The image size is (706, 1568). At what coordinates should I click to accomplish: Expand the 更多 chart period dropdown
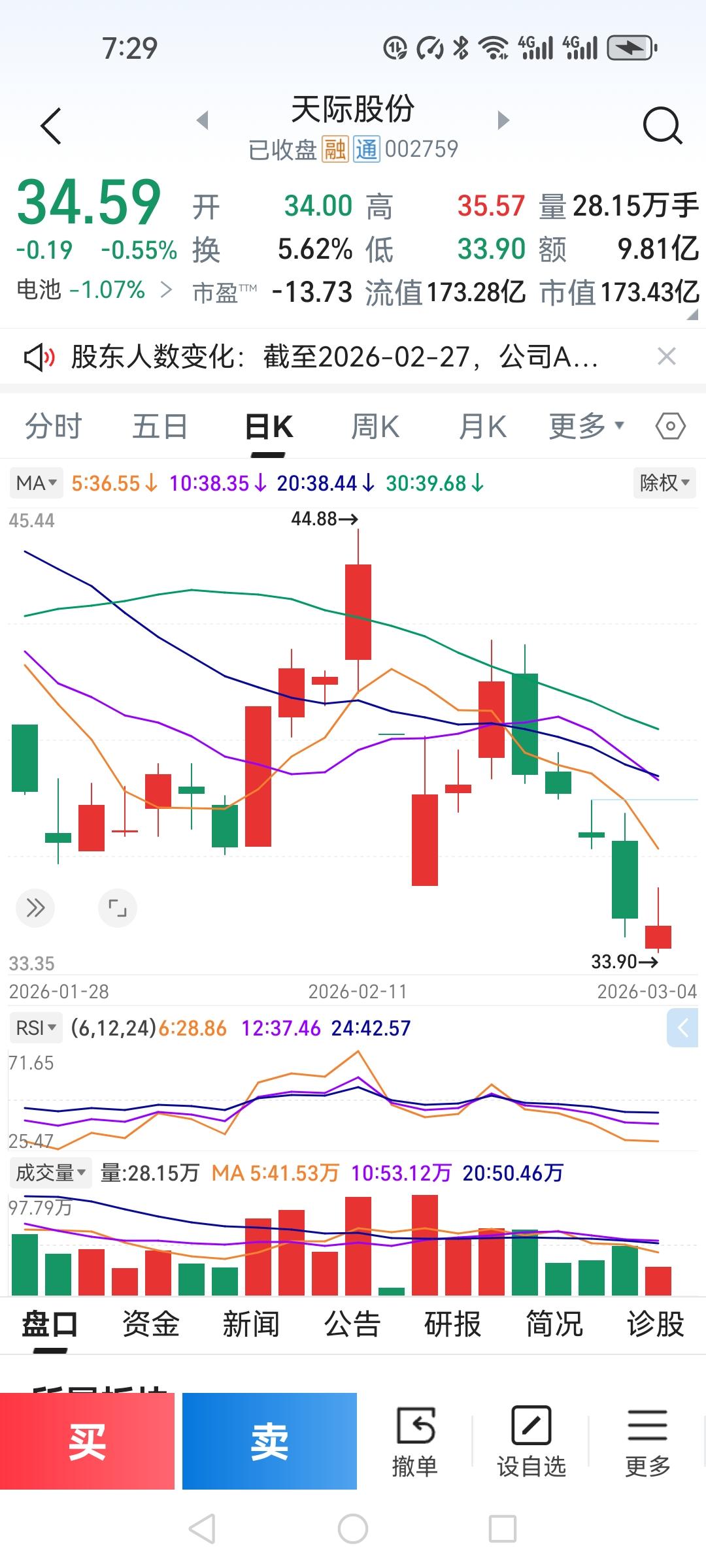pos(586,427)
